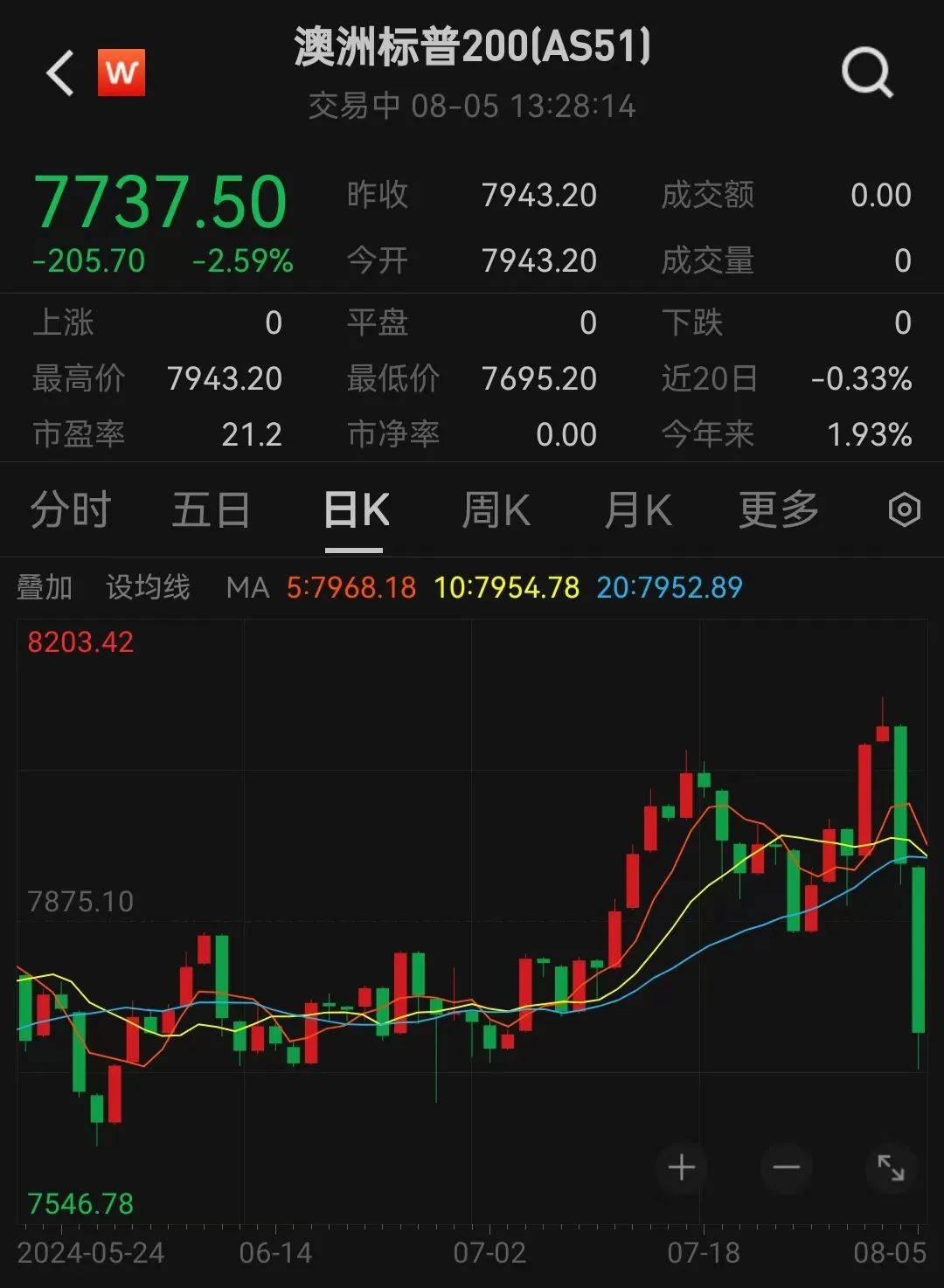Open chart settings via gear icon

pyautogui.click(x=905, y=509)
